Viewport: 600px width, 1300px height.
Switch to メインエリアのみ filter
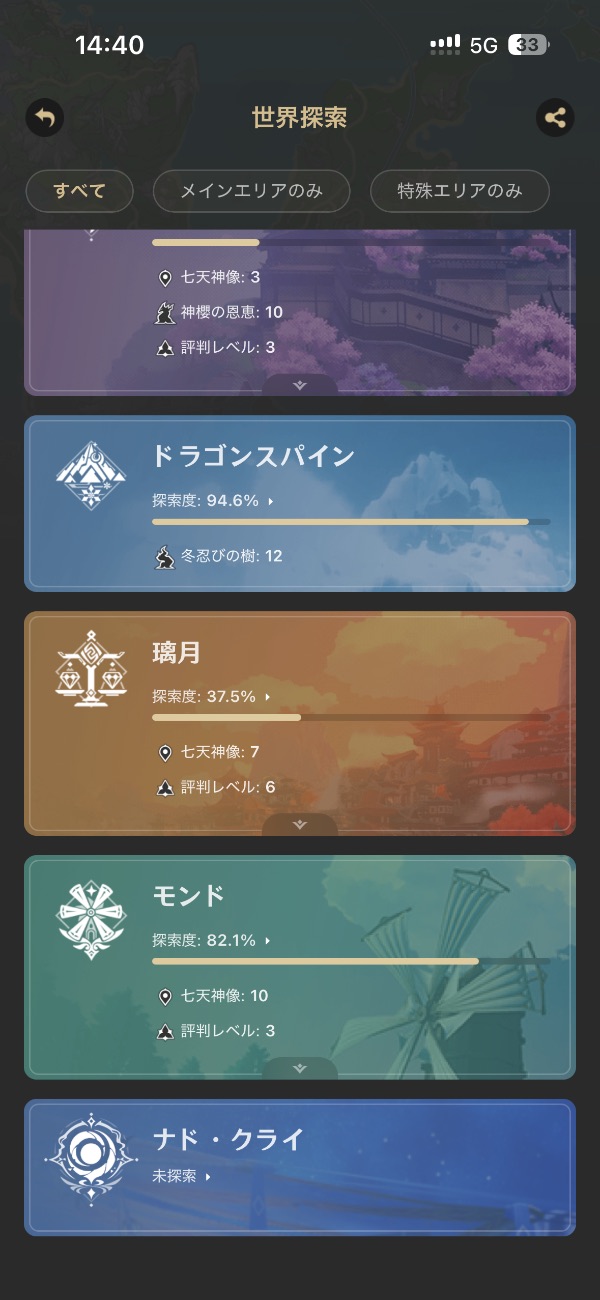coord(251,191)
